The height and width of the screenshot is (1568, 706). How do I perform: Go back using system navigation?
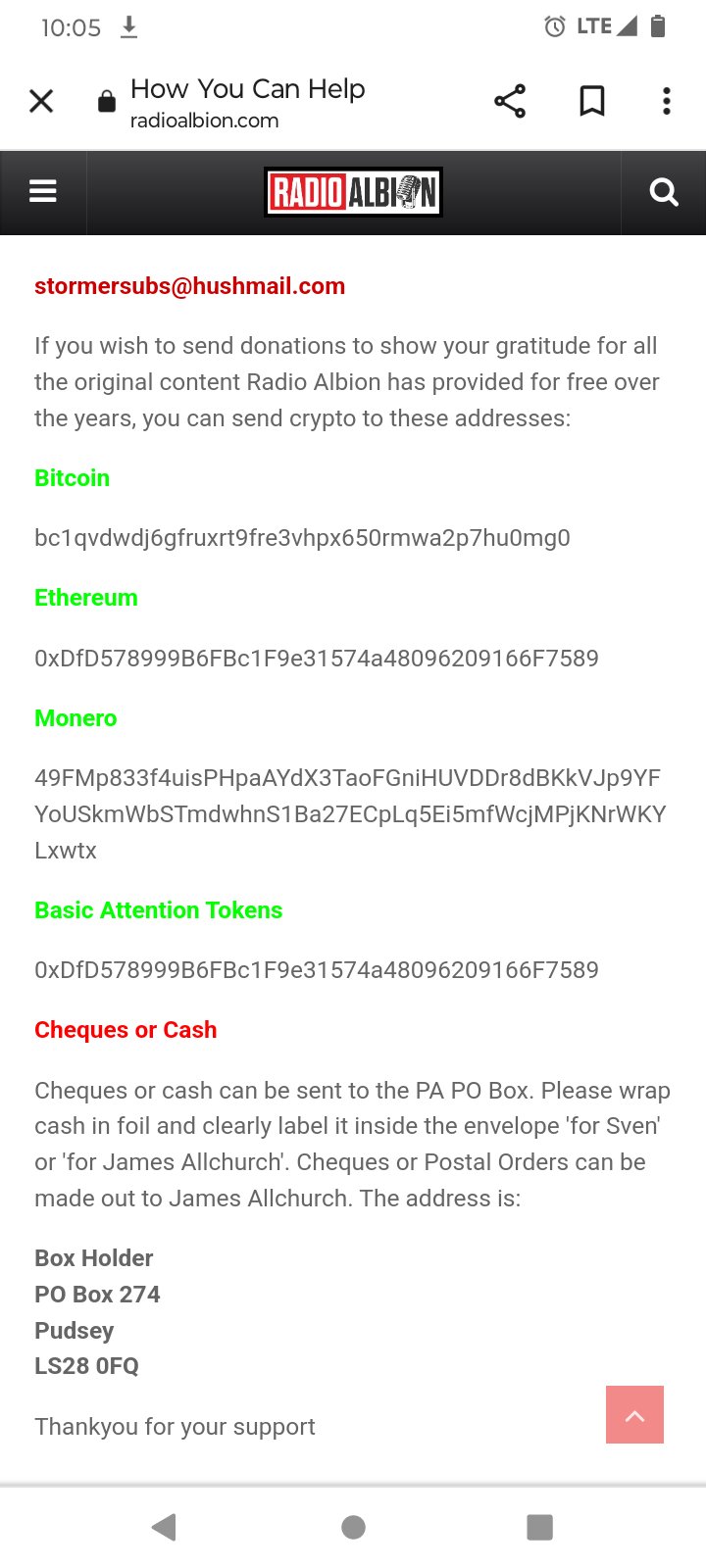[x=165, y=1527]
